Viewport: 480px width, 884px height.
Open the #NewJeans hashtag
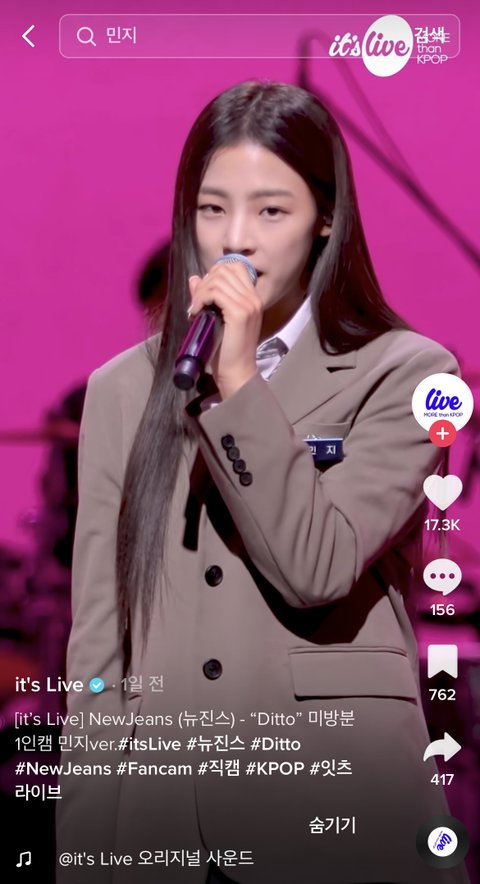(x=63, y=768)
